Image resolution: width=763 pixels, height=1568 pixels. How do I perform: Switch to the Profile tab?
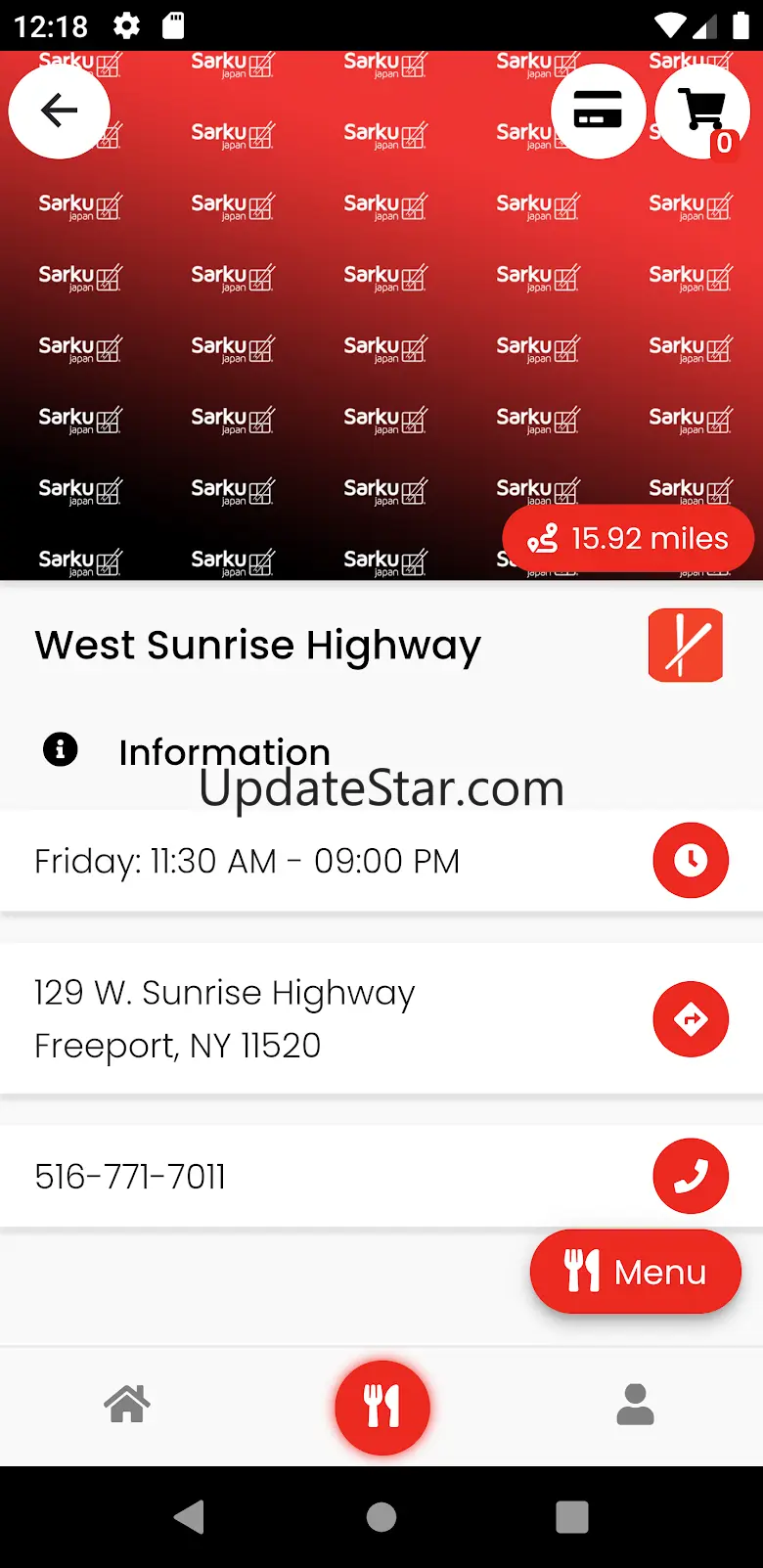coord(635,1405)
